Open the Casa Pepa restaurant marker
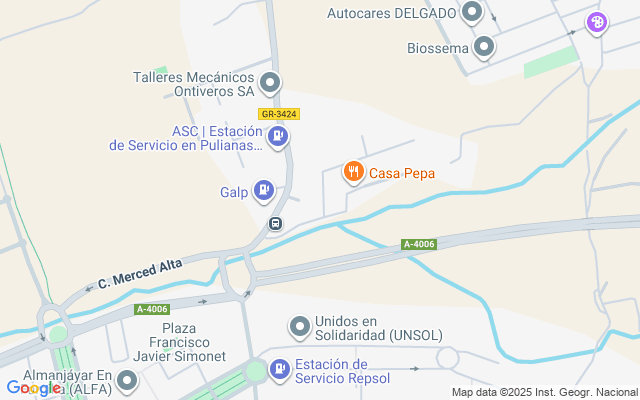Image resolution: width=640 pixels, height=400 pixels. [353, 173]
